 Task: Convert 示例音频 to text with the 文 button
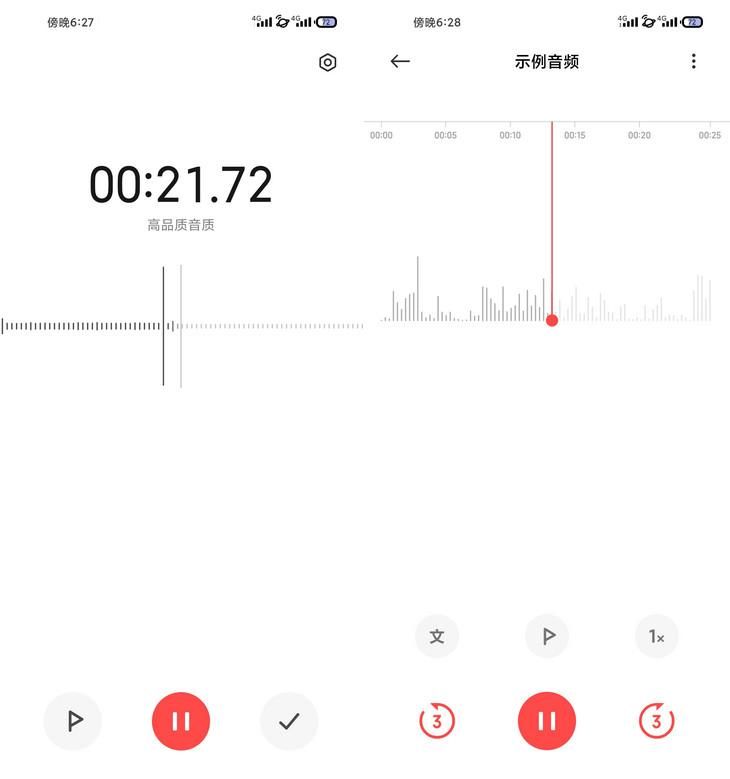click(437, 636)
